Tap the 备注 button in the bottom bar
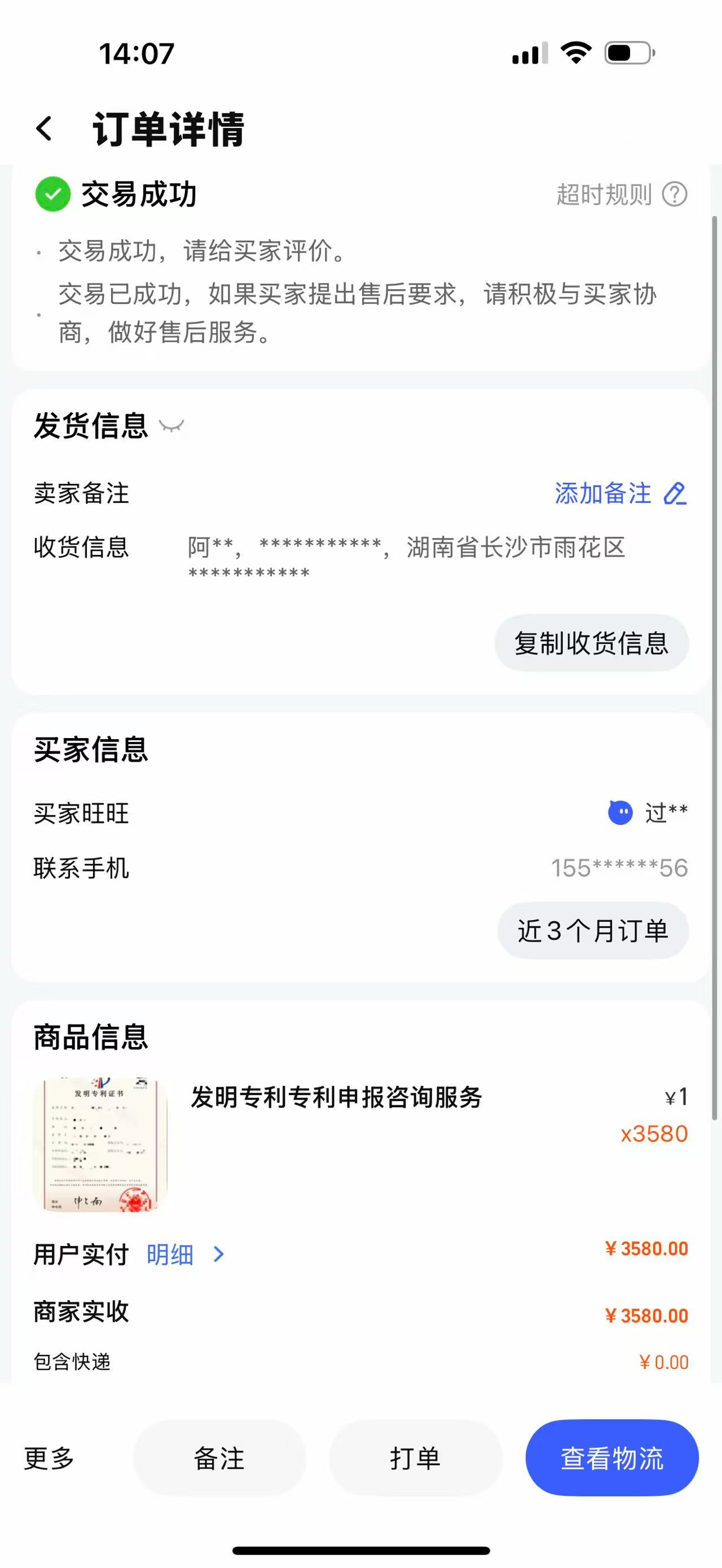The image size is (722, 1568). [219, 1459]
